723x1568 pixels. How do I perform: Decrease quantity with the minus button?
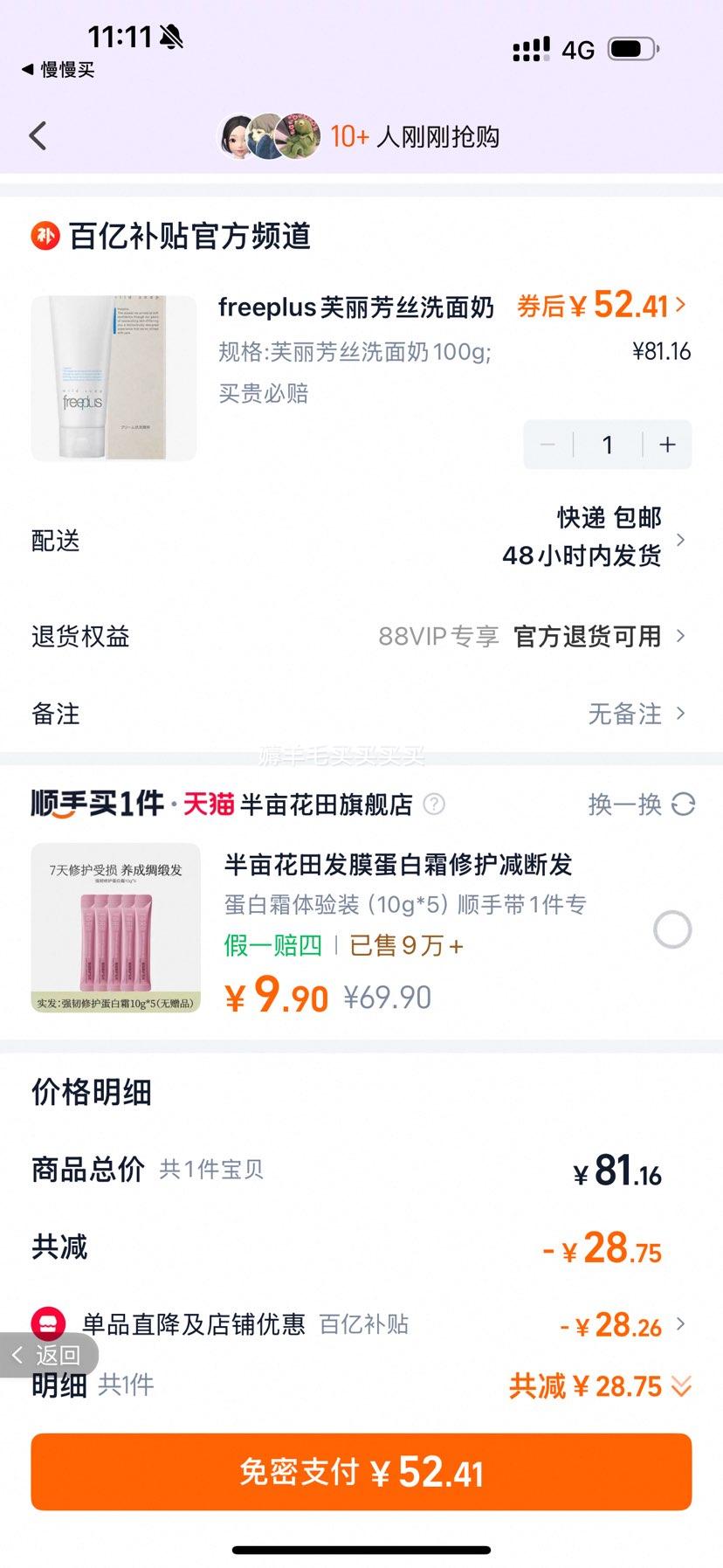(x=548, y=445)
